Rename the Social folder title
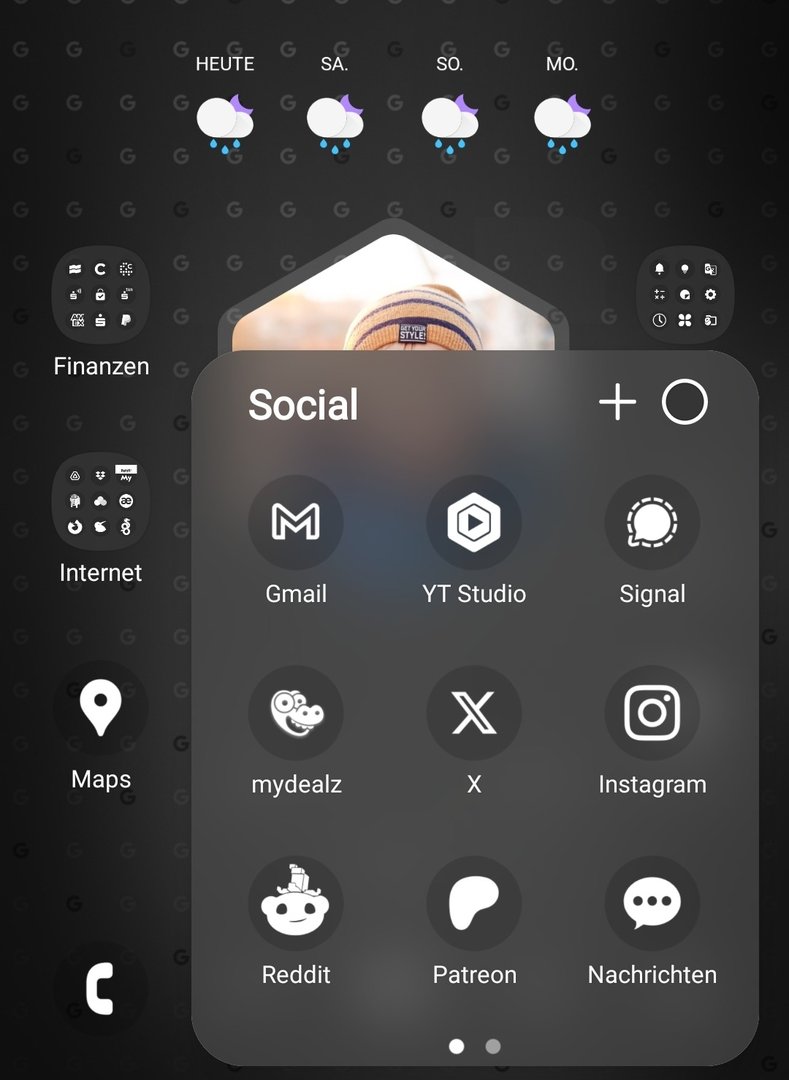Screen dimensions: 789x1080 tap(303, 405)
